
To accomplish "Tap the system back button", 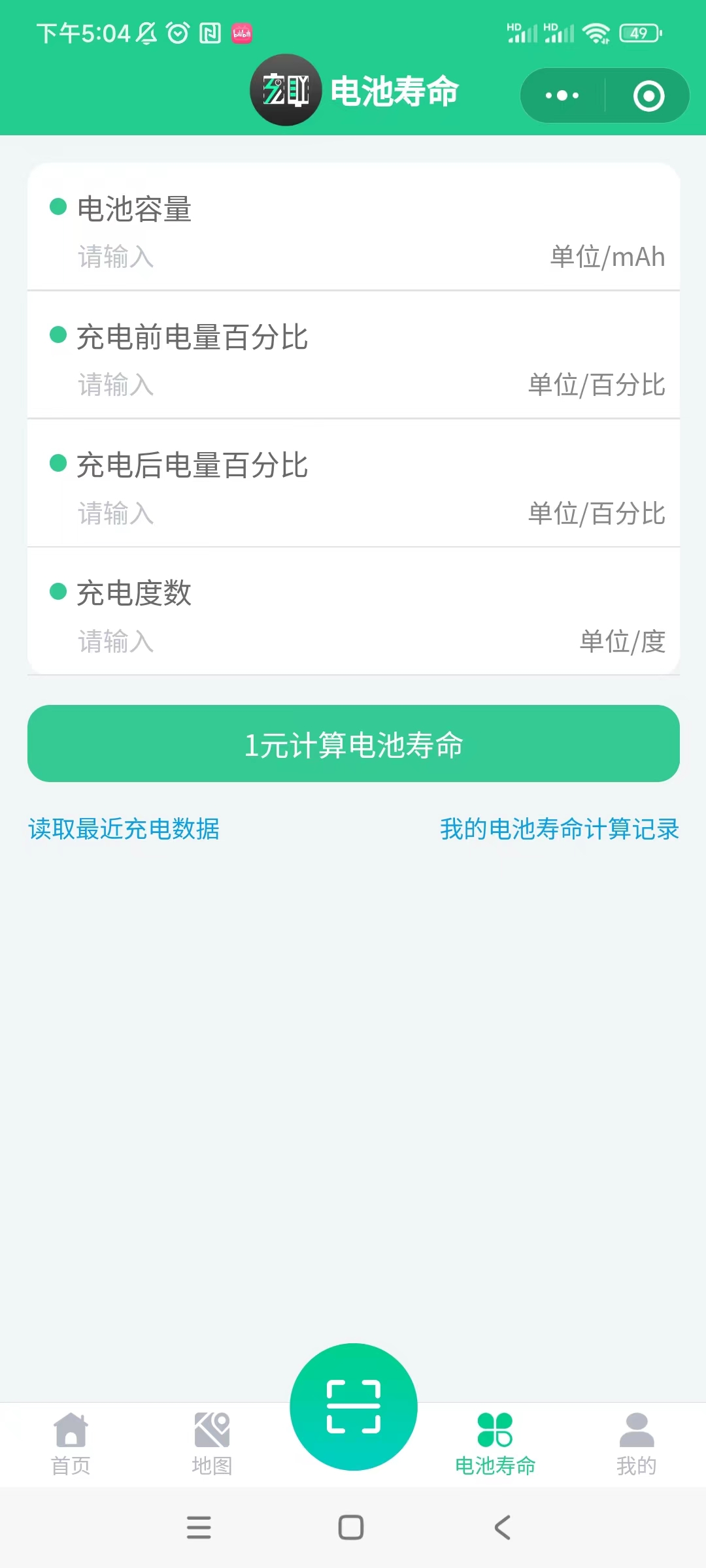I will coord(503,1527).
